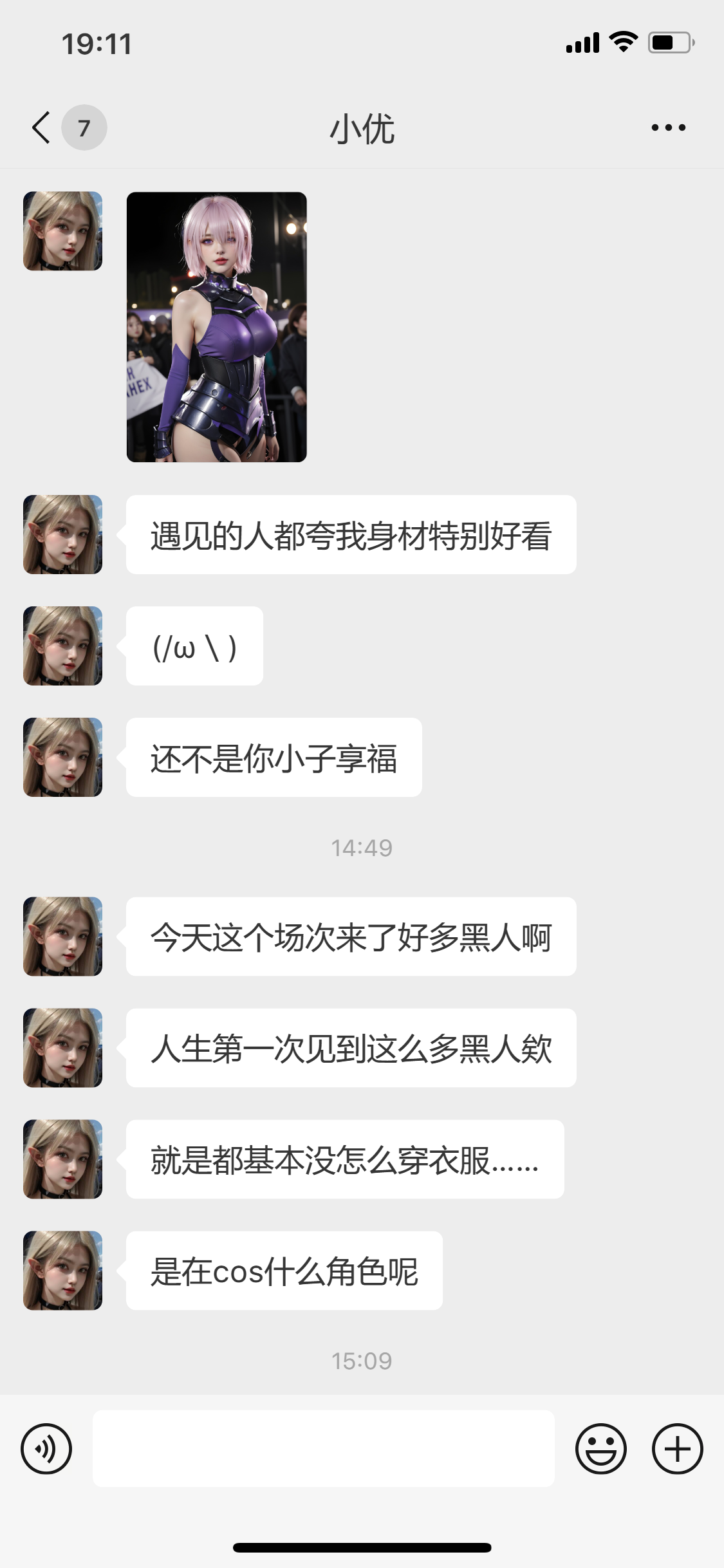Focus the message text field
724x1568 pixels.
323,1449
